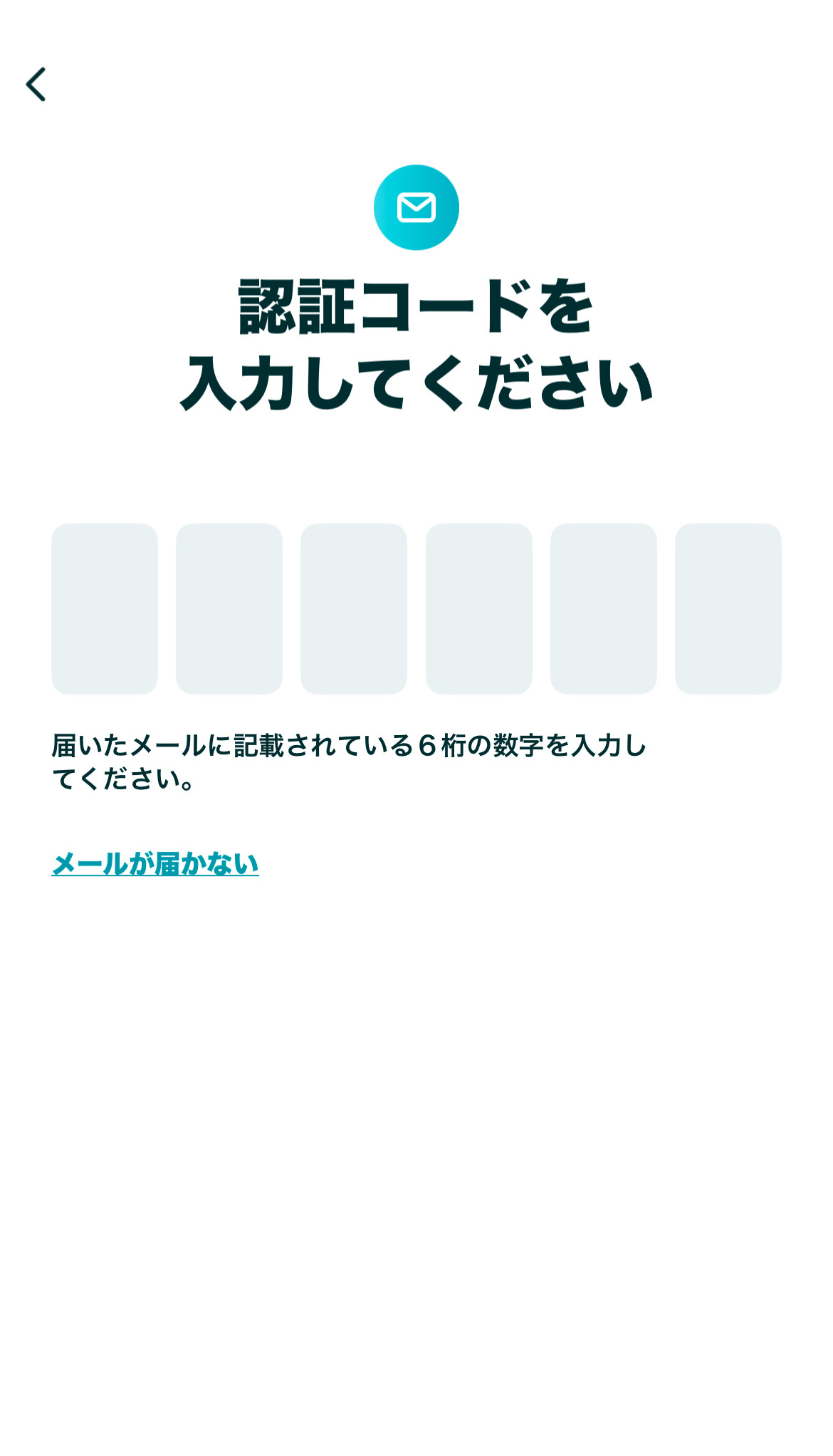Open the メールが届かない link

tap(155, 863)
